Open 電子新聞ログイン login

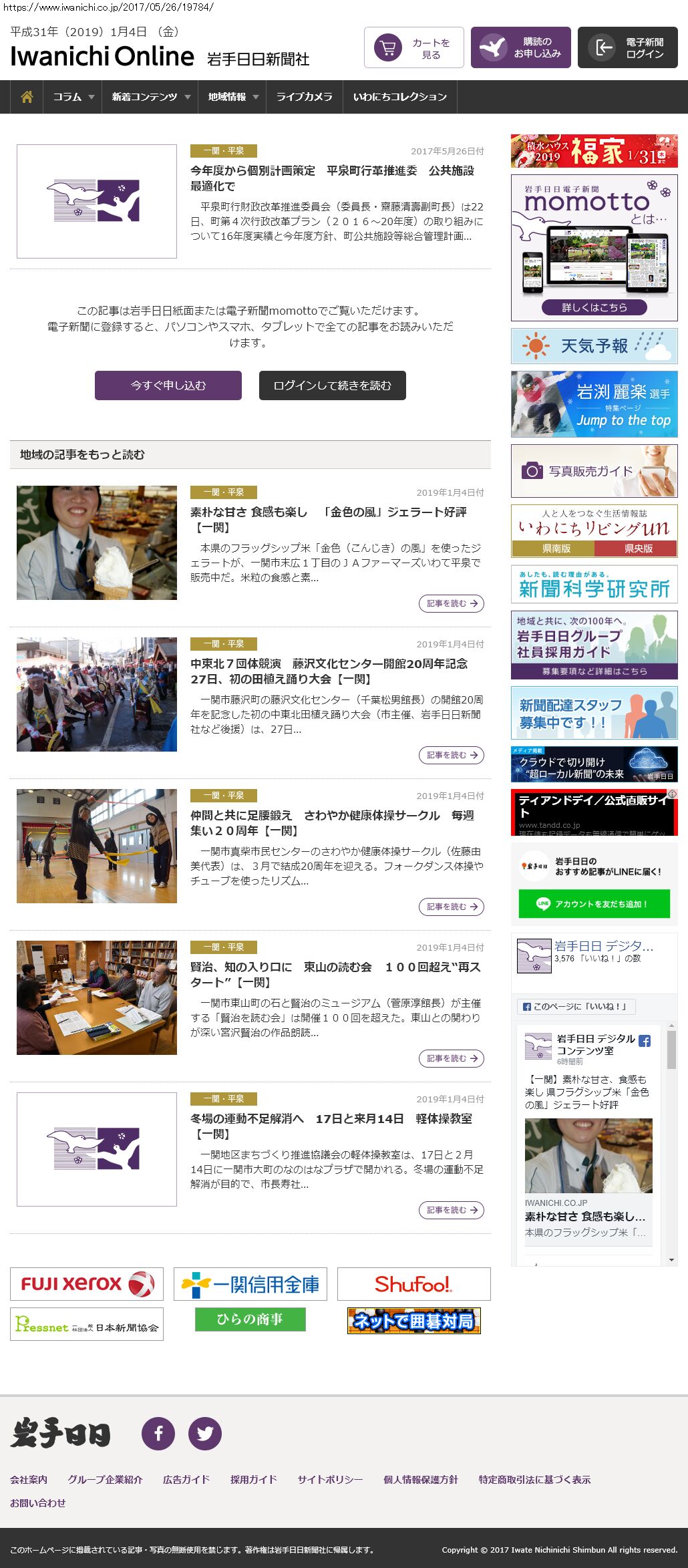point(627,47)
